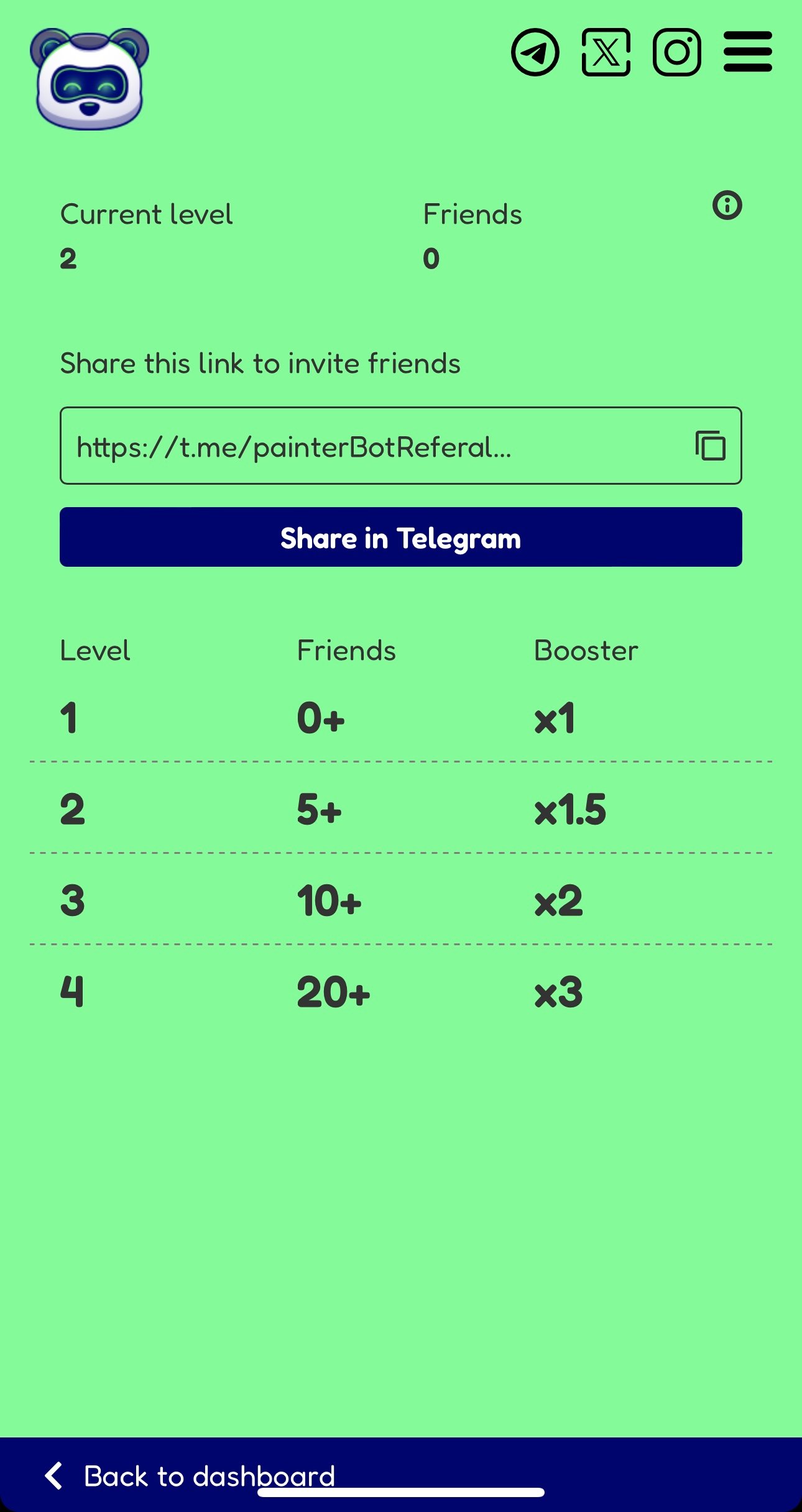Image resolution: width=802 pixels, height=1512 pixels.
Task: Go back to dashboard
Action: (190, 1476)
